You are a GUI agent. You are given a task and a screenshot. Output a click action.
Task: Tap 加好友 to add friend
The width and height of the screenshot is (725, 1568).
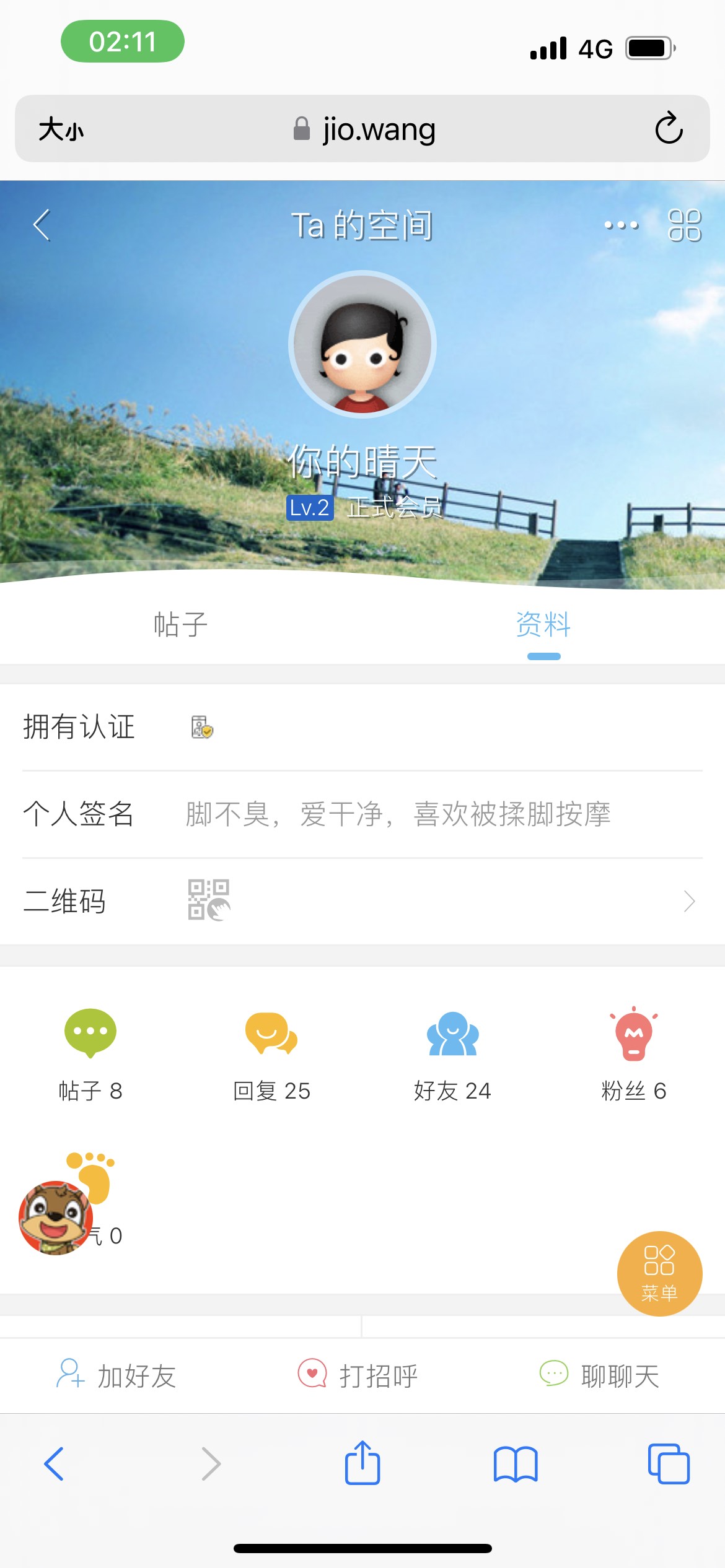[118, 1376]
